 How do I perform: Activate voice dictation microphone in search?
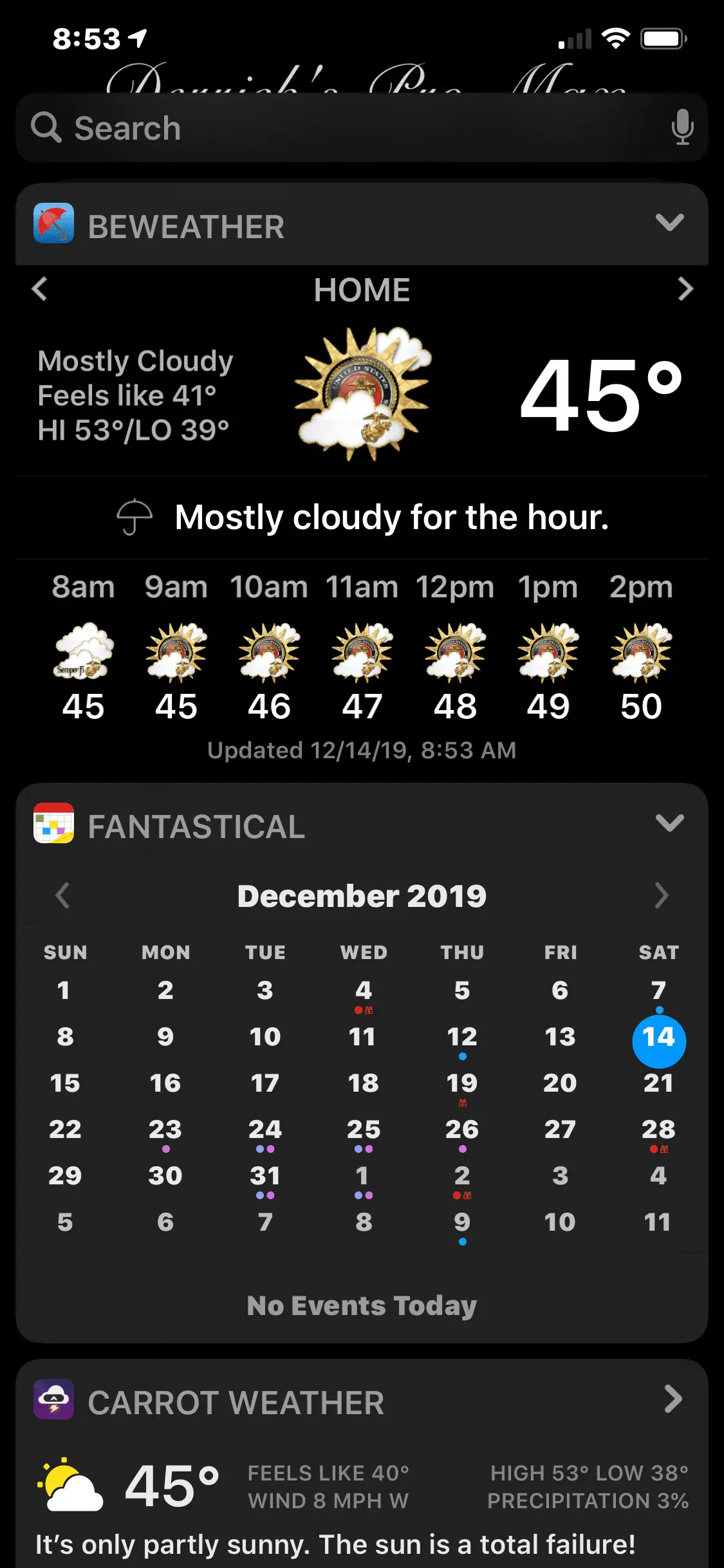coord(682,127)
